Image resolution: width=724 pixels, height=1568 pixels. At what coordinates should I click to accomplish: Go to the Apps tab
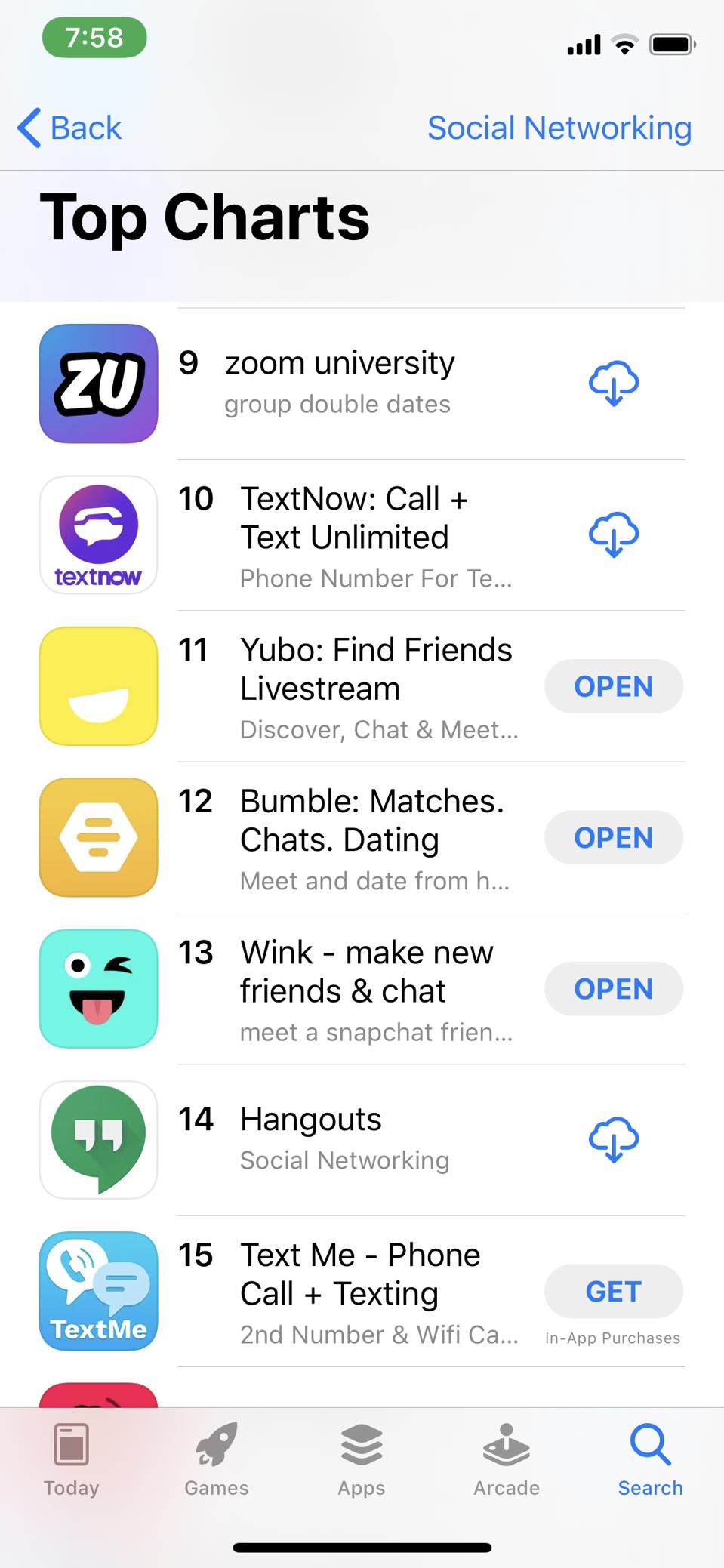tap(362, 1459)
